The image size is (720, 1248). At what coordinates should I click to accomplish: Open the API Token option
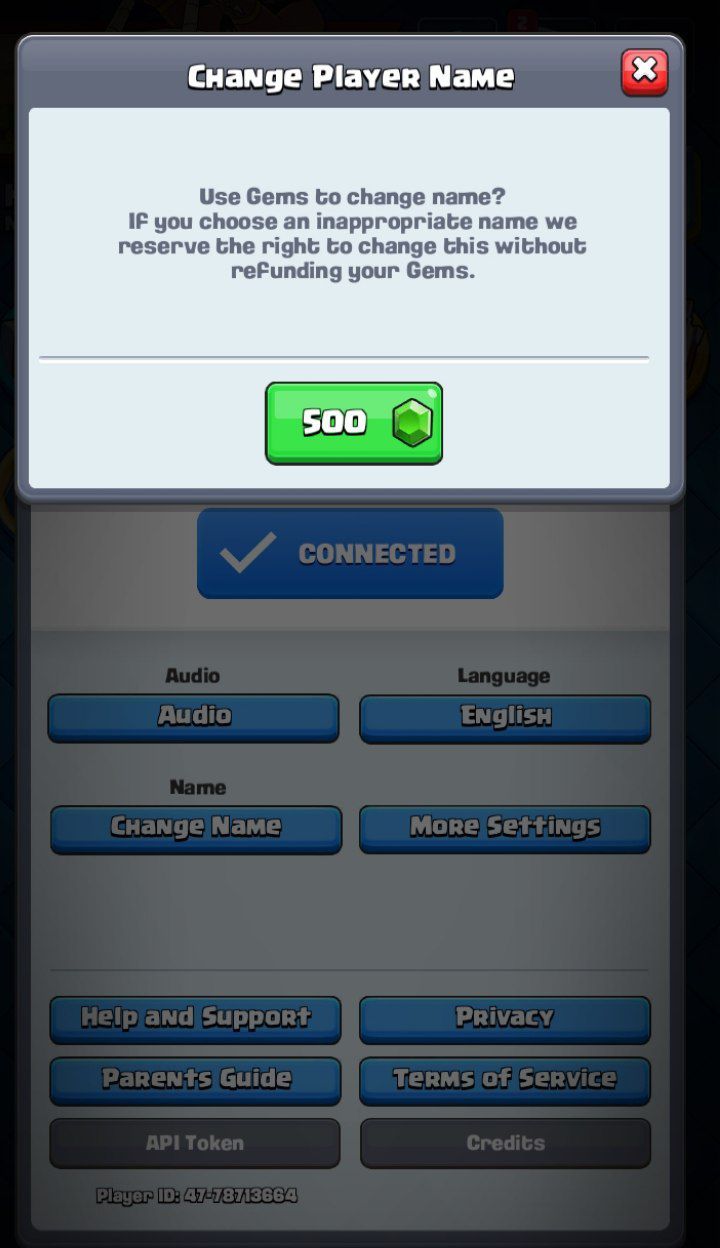[x=195, y=1143]
